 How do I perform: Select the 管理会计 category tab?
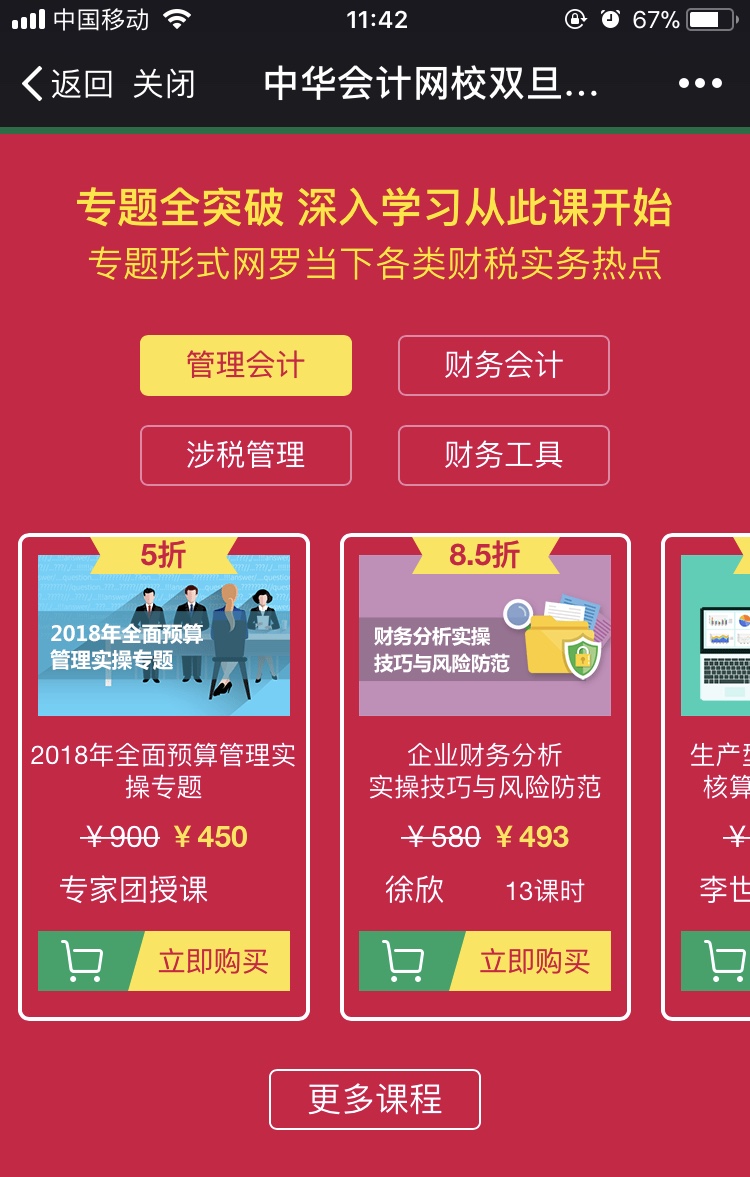pos(246,366)
